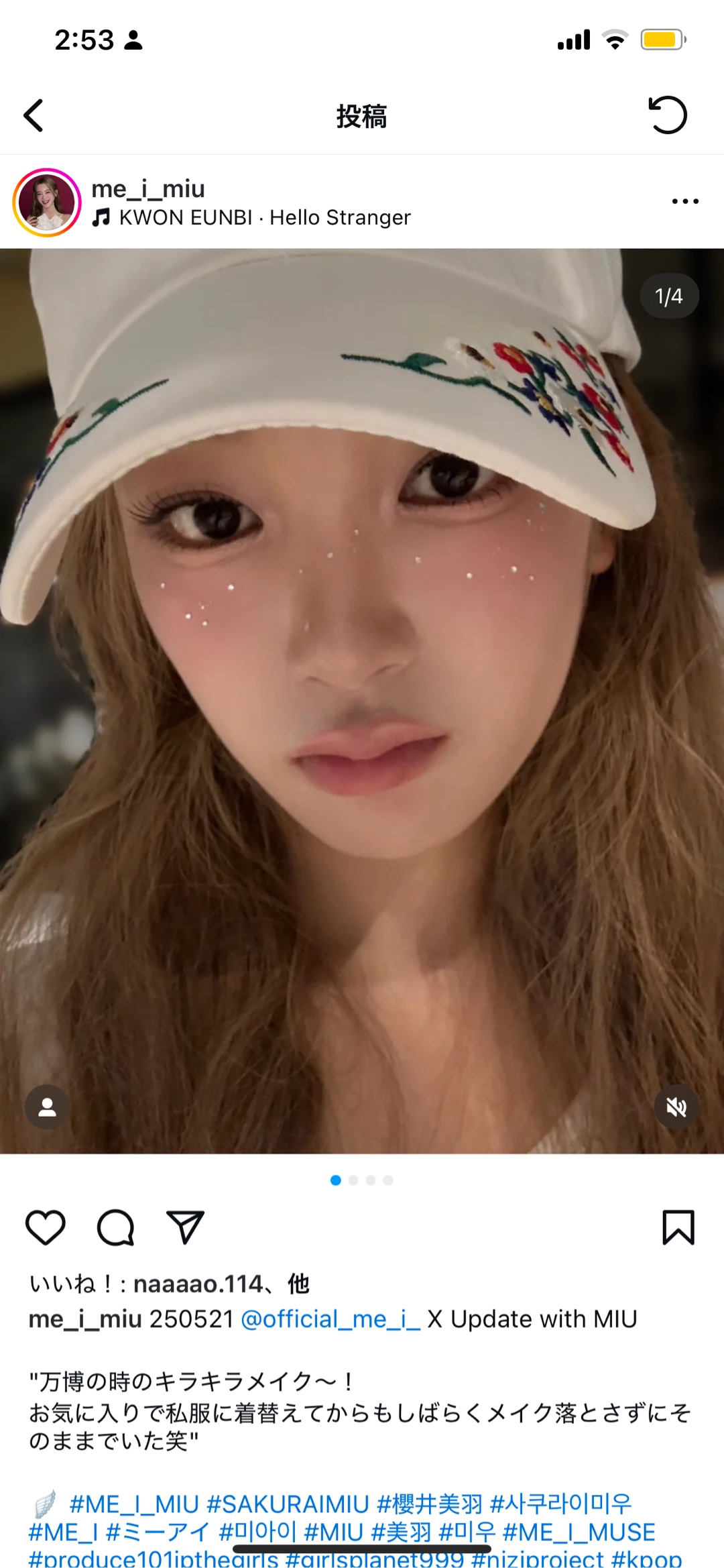This screenshot has width=724, height=1568.
Task: Open the #SAKURAIMIU hashtag
Action: click(288, 1504)
